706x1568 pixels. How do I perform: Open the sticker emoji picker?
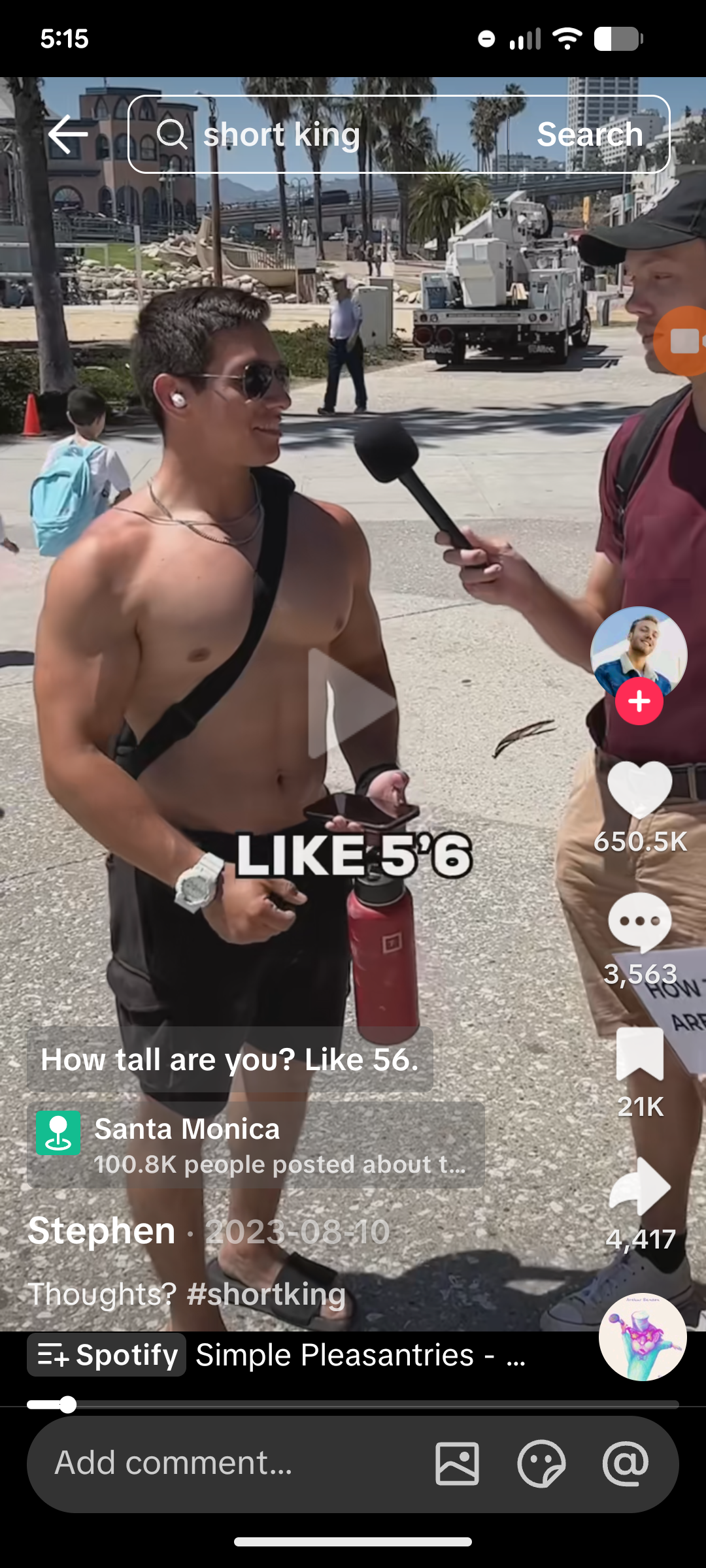(541, 1463)
